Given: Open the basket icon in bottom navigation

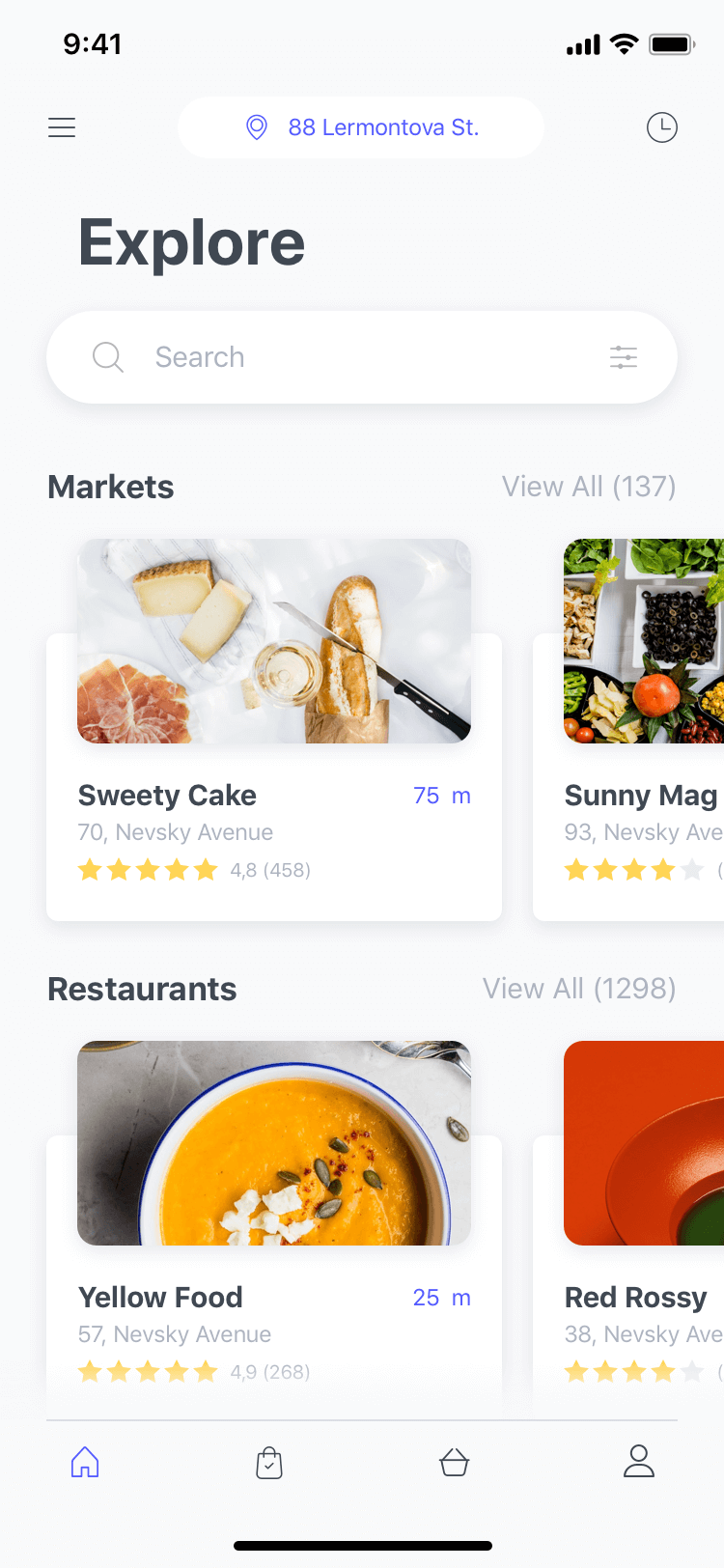Looking at the screenshot, I should click(454, 1463).
